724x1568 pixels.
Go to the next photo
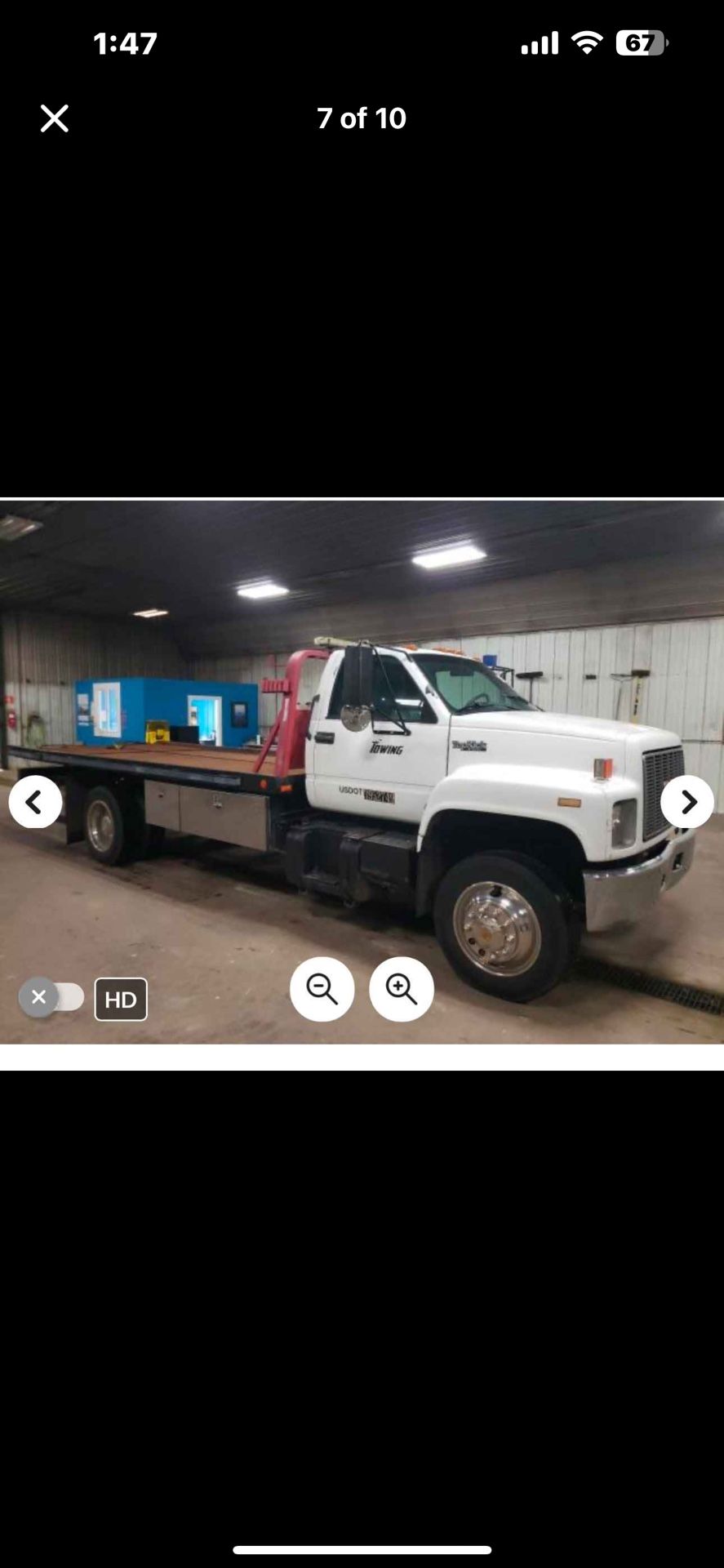click(x=687, y=802)
